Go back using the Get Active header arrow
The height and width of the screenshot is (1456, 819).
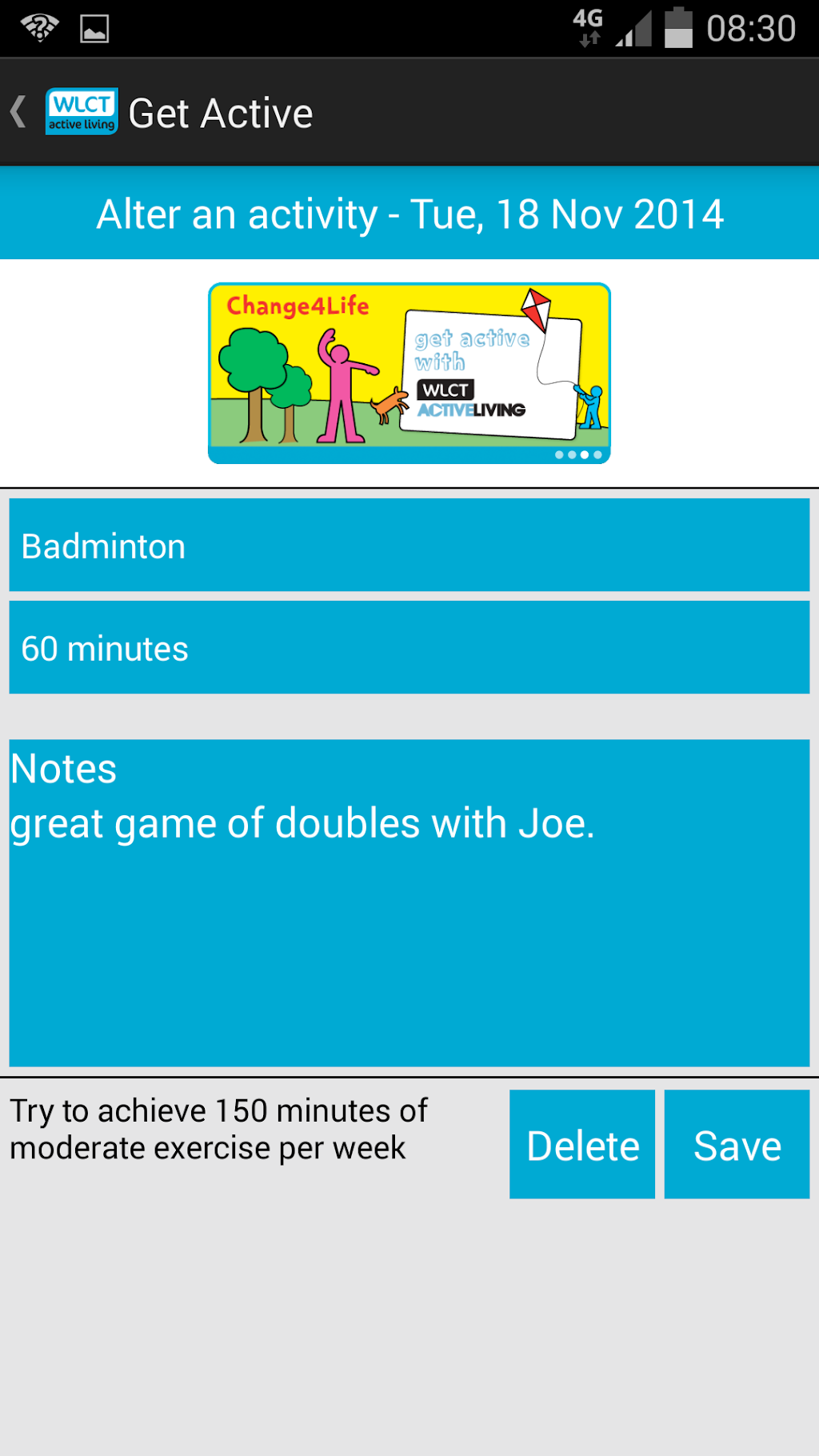19,112
